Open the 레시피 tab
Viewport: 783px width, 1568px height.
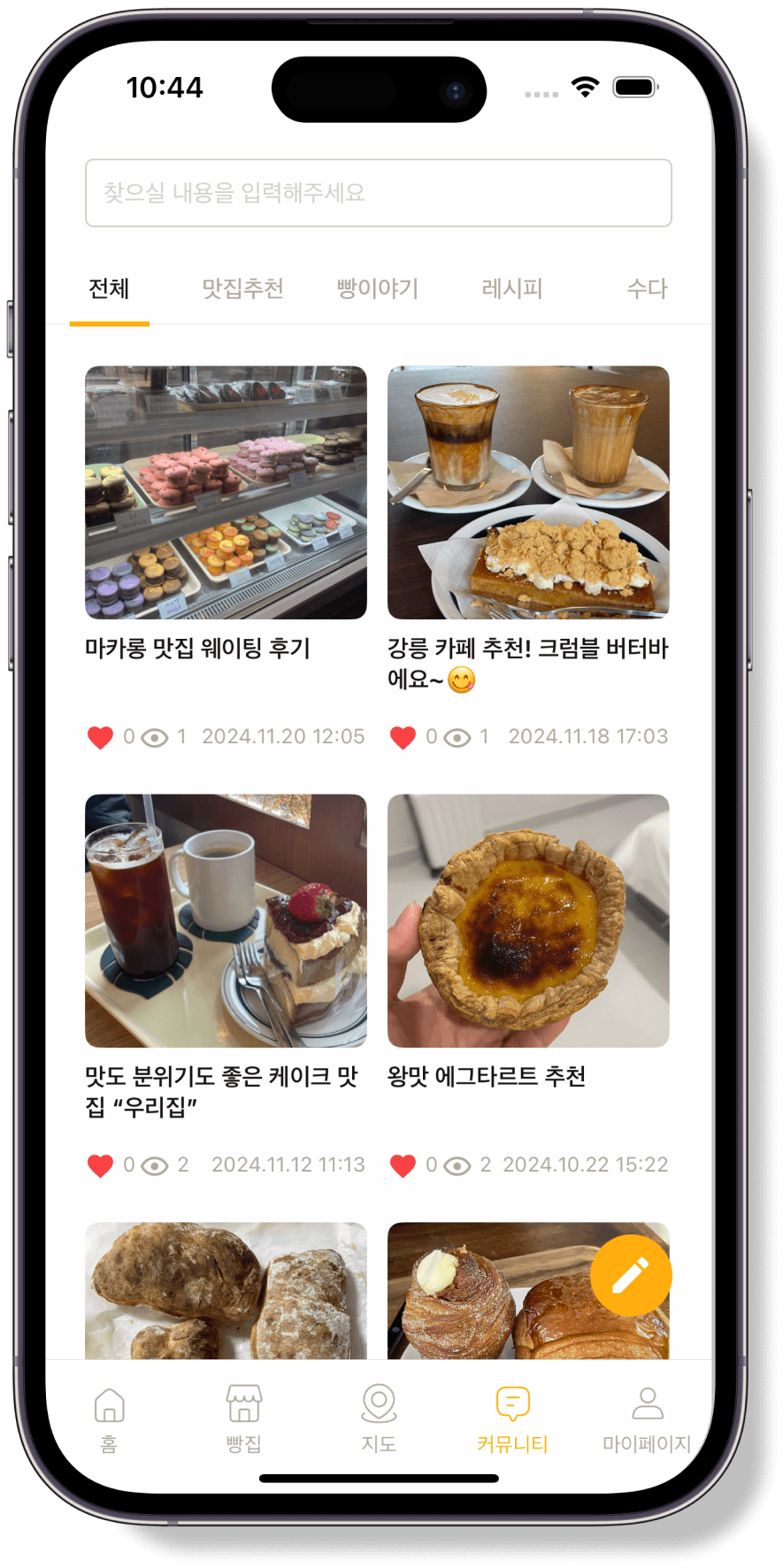[x=511, y=288]
